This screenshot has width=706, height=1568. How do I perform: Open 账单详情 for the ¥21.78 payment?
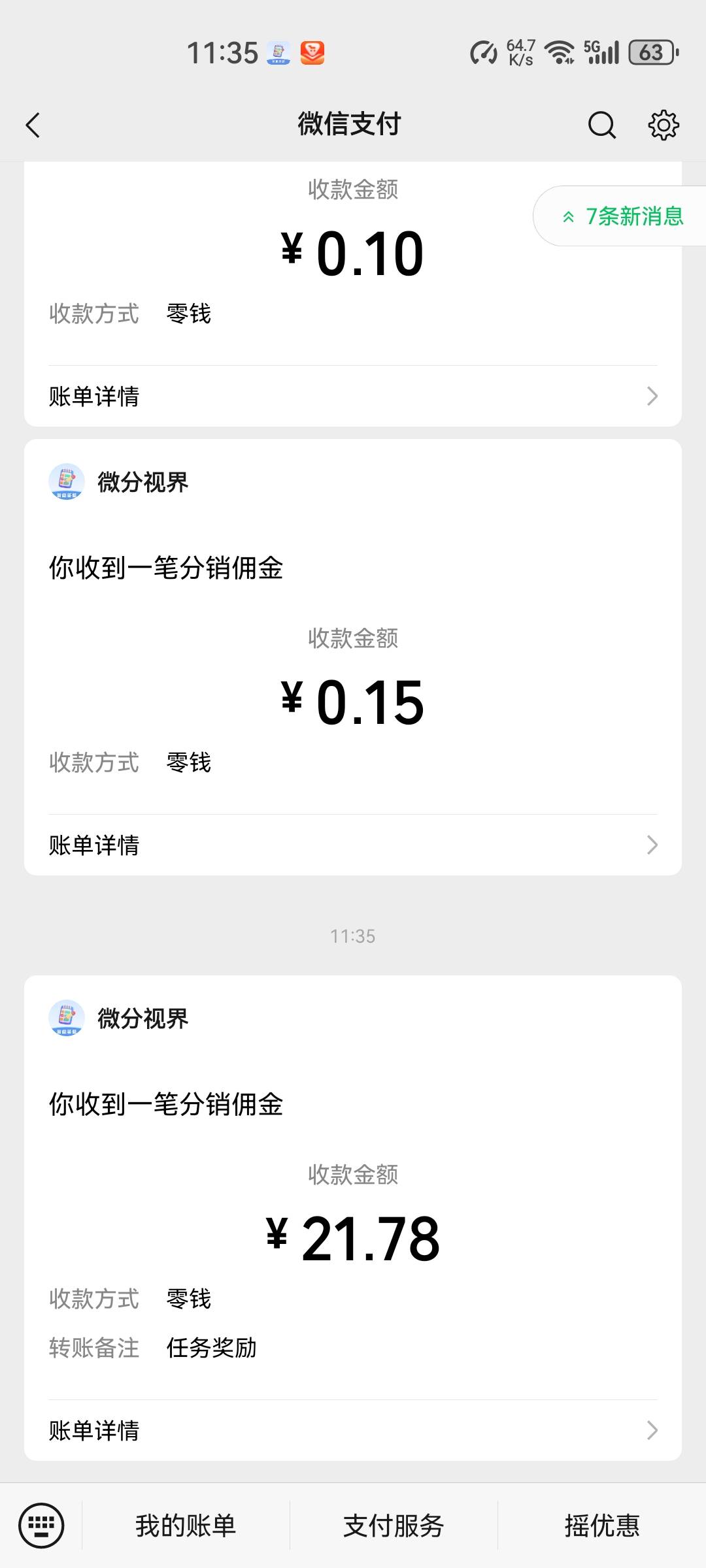(x=353, y=1430)
